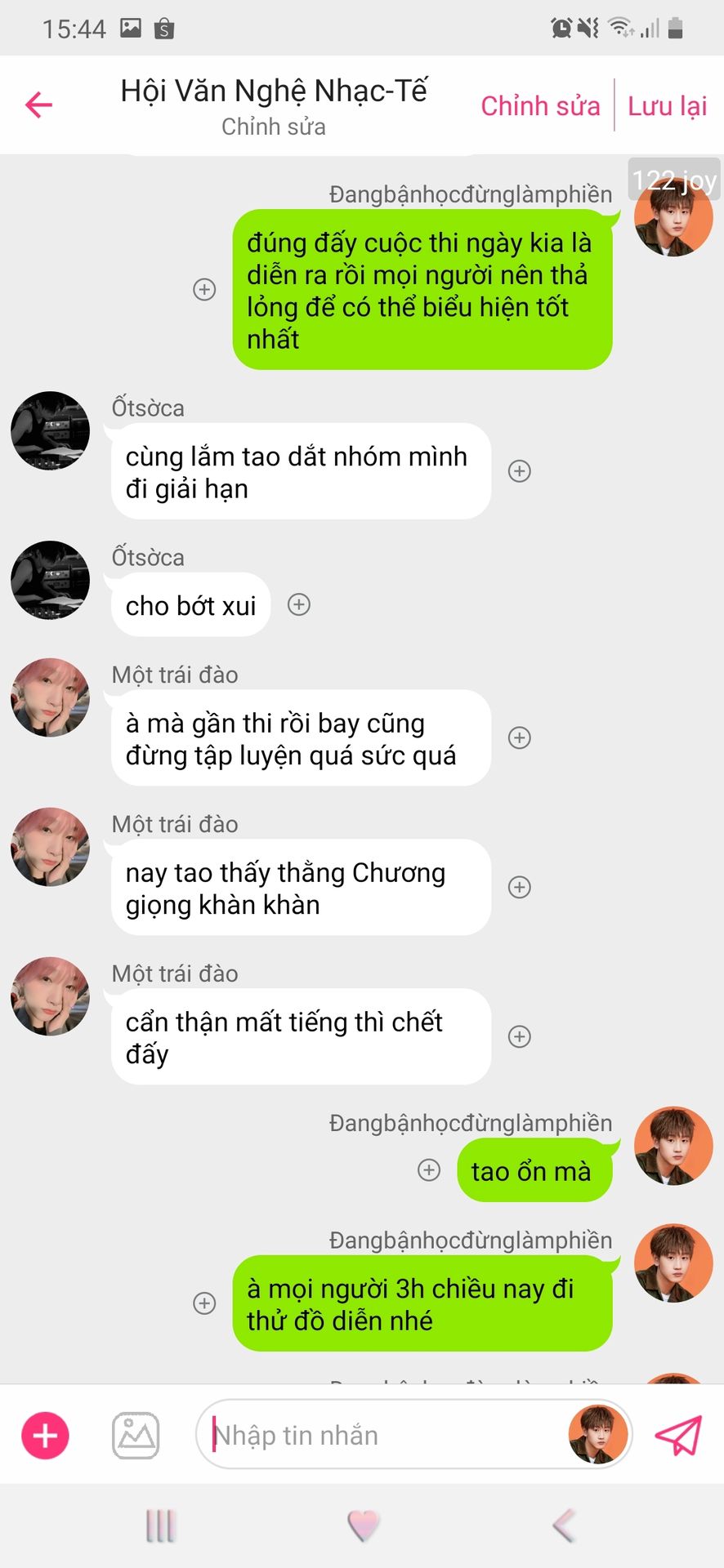The width and height of the screenshot is (724, 1568).
Task: Tap plus icon beside "đúng đấy cuộc thi" message
Action: (x=204, y=289)
